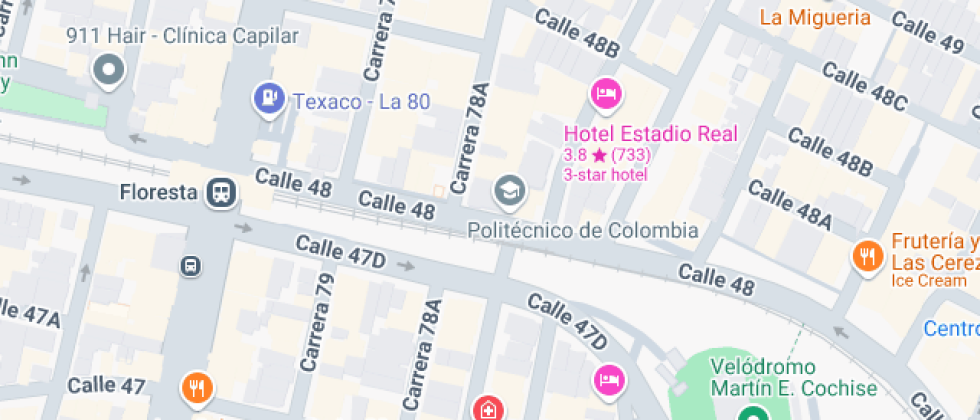The height and width of the screenshot is (420, 980).
Task: Select the Hotel Estadio Real marker
Action: pos(606,96)
